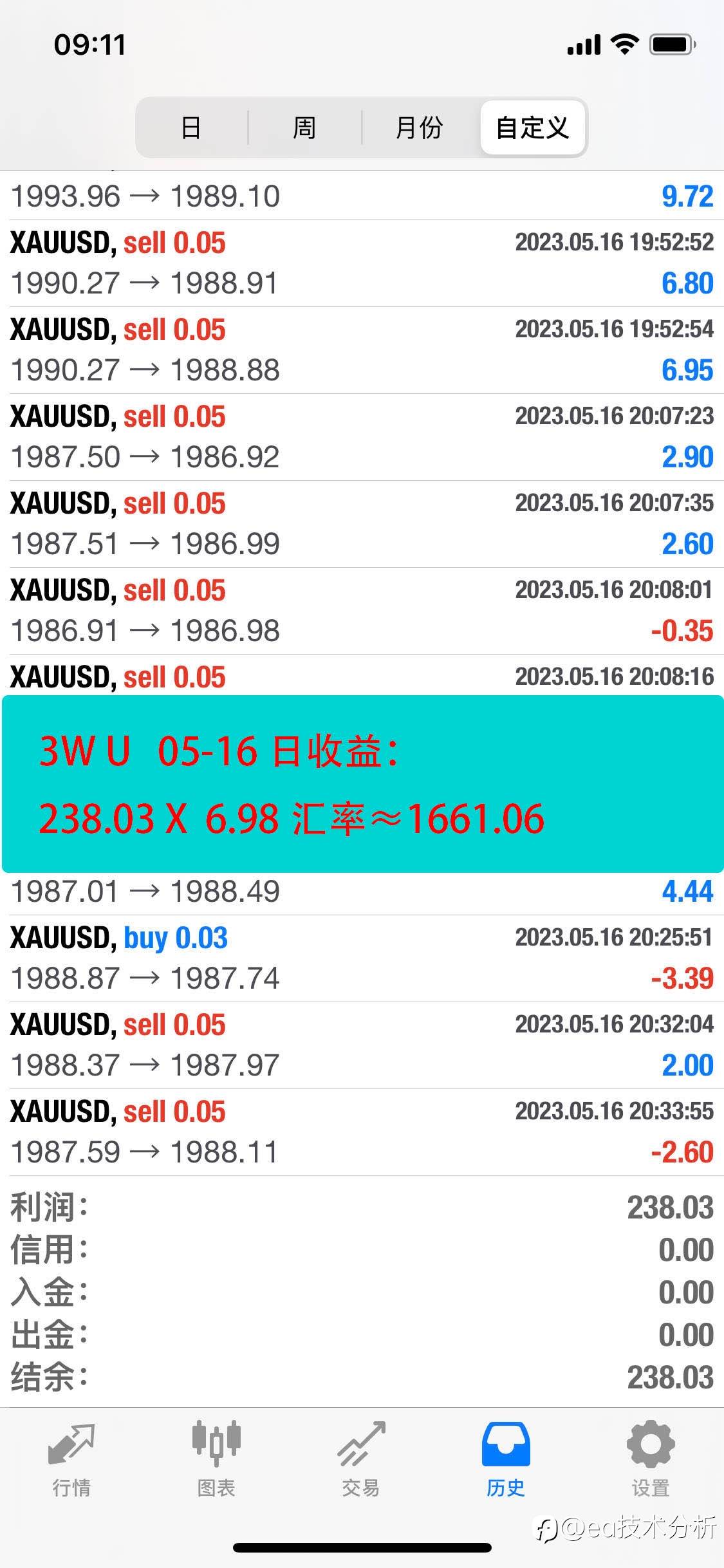Viewport: 724px width, 1568px height.
Task: Open the XAUUSD sell trade at 20:33:55
Action: pos(362,1132)
